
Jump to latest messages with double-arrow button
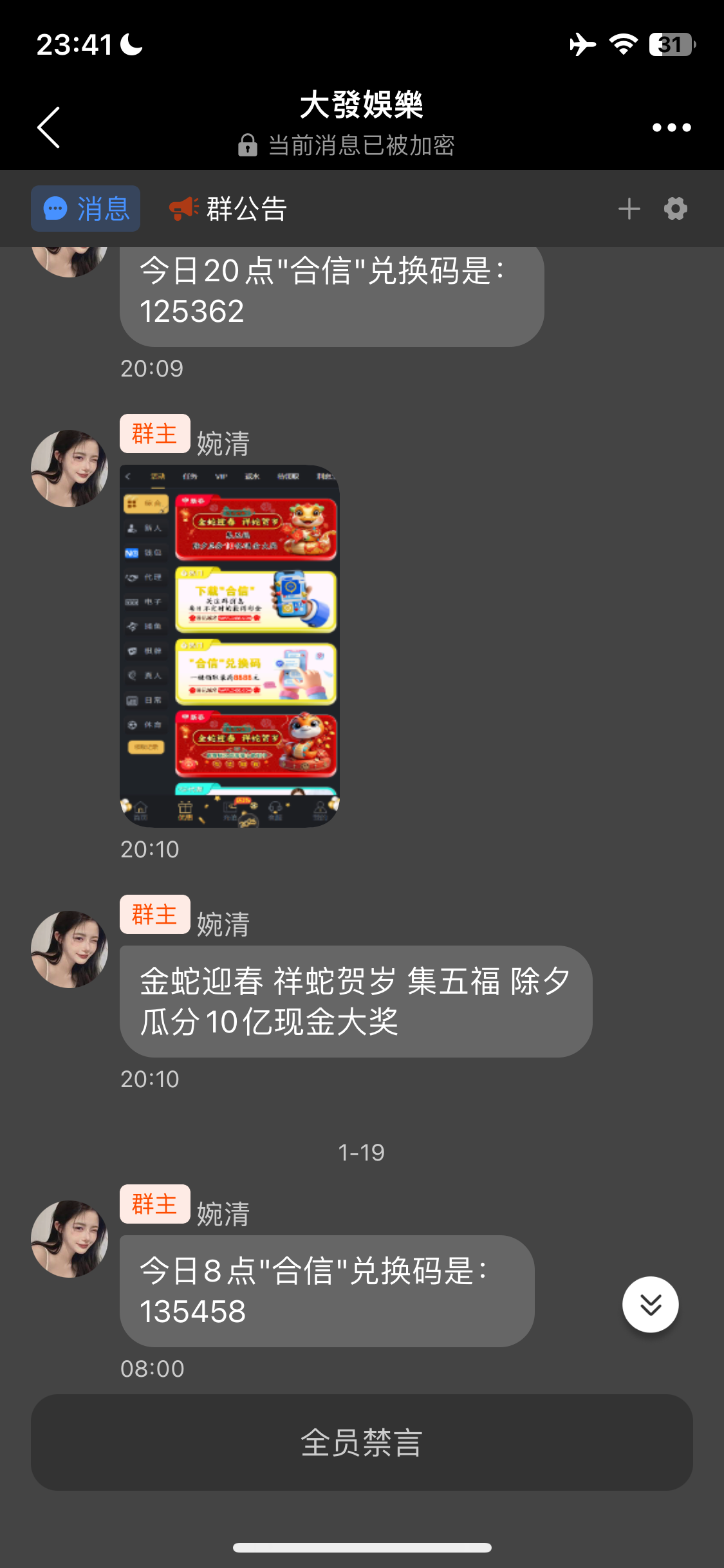point(650,1304)
